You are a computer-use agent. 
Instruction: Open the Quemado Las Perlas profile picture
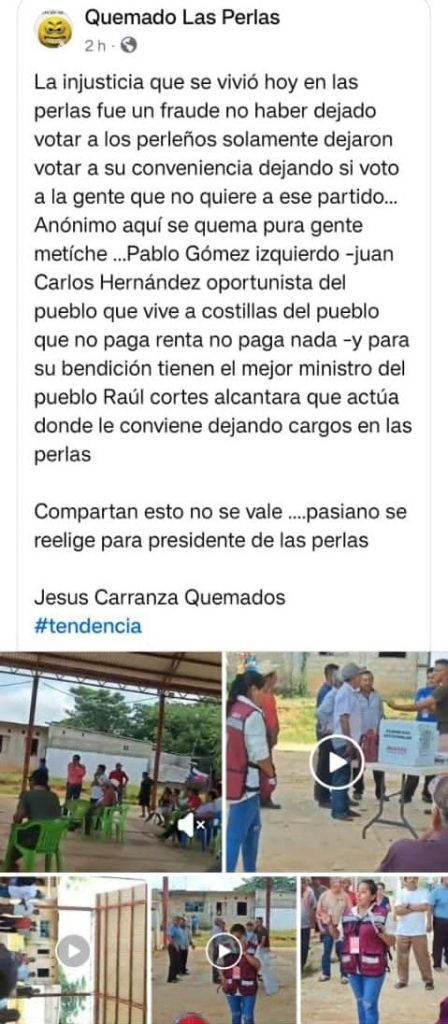(x=56, y=30)
